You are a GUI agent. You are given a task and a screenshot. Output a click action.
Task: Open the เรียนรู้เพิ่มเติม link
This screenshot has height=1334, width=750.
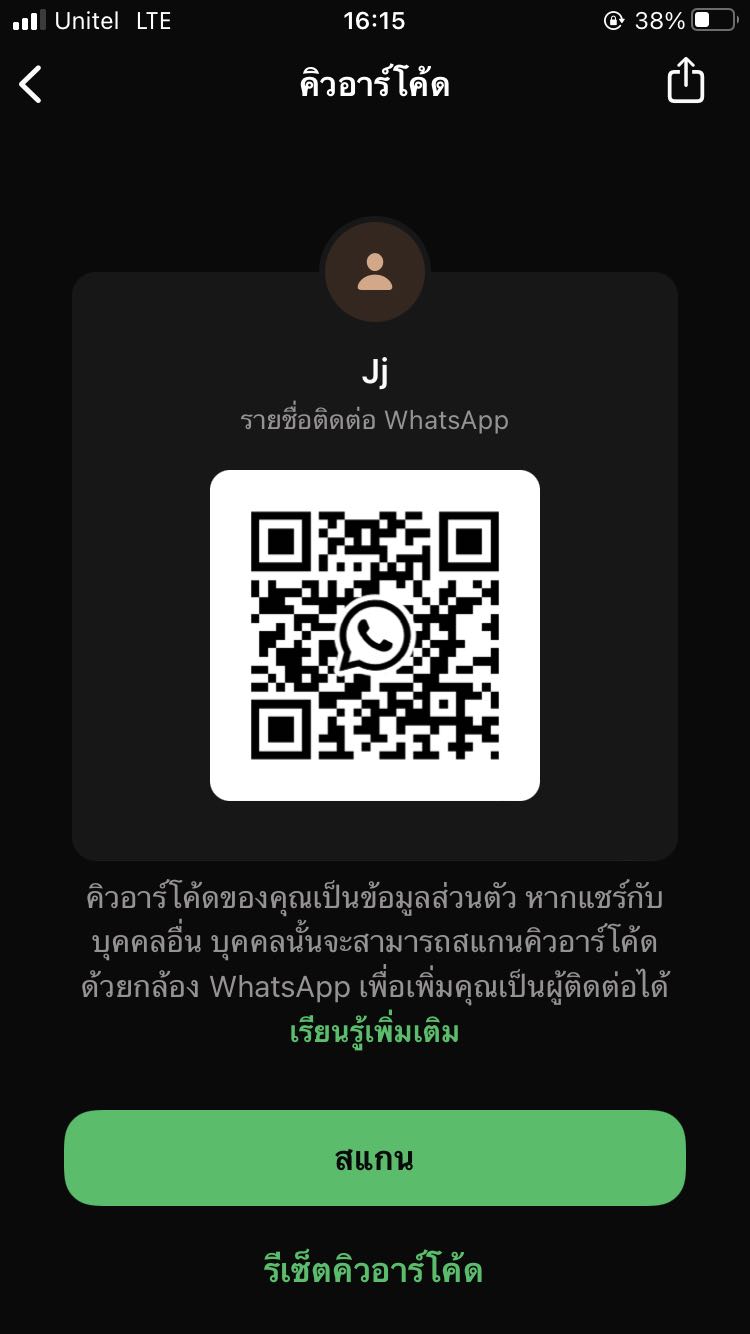(x=374, y=1032)
